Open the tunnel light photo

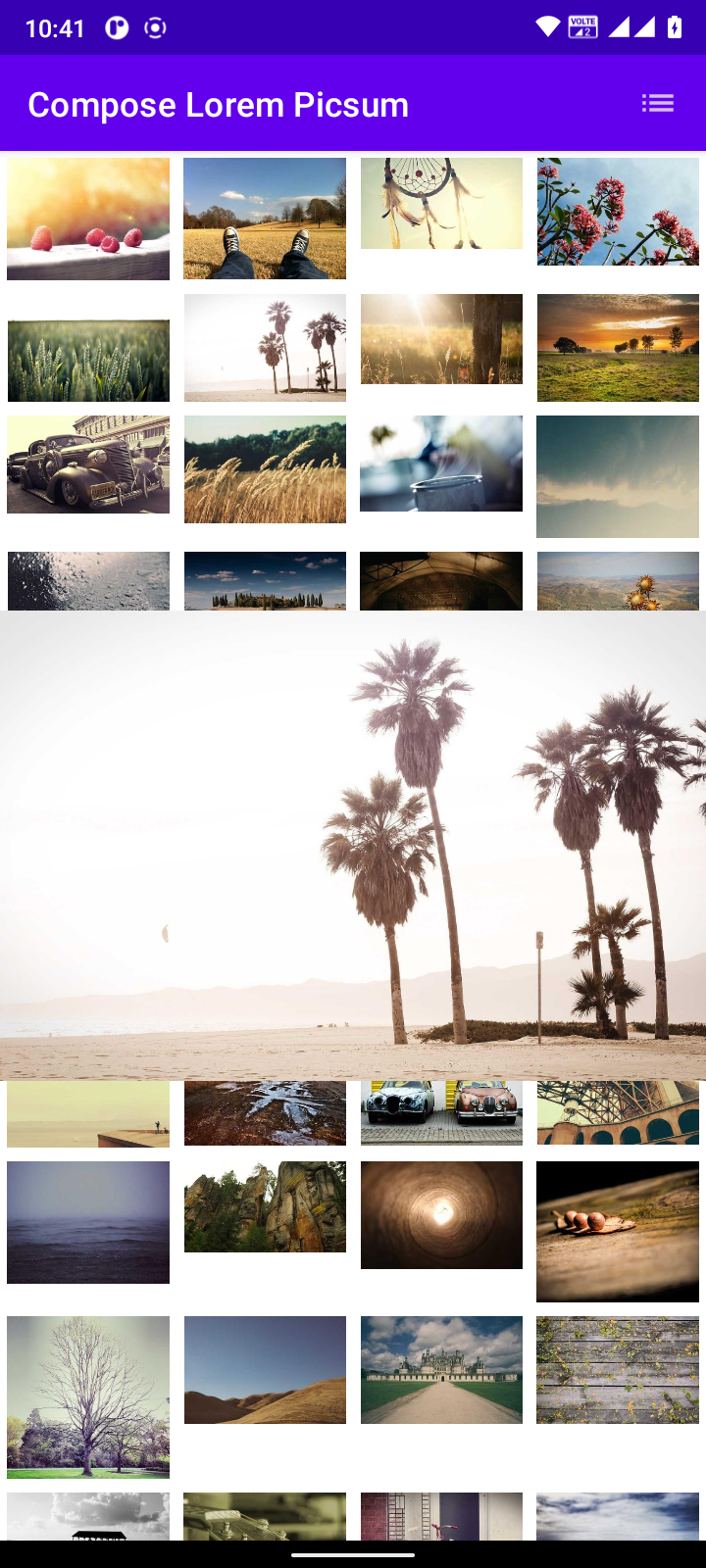click(441, 1215)
